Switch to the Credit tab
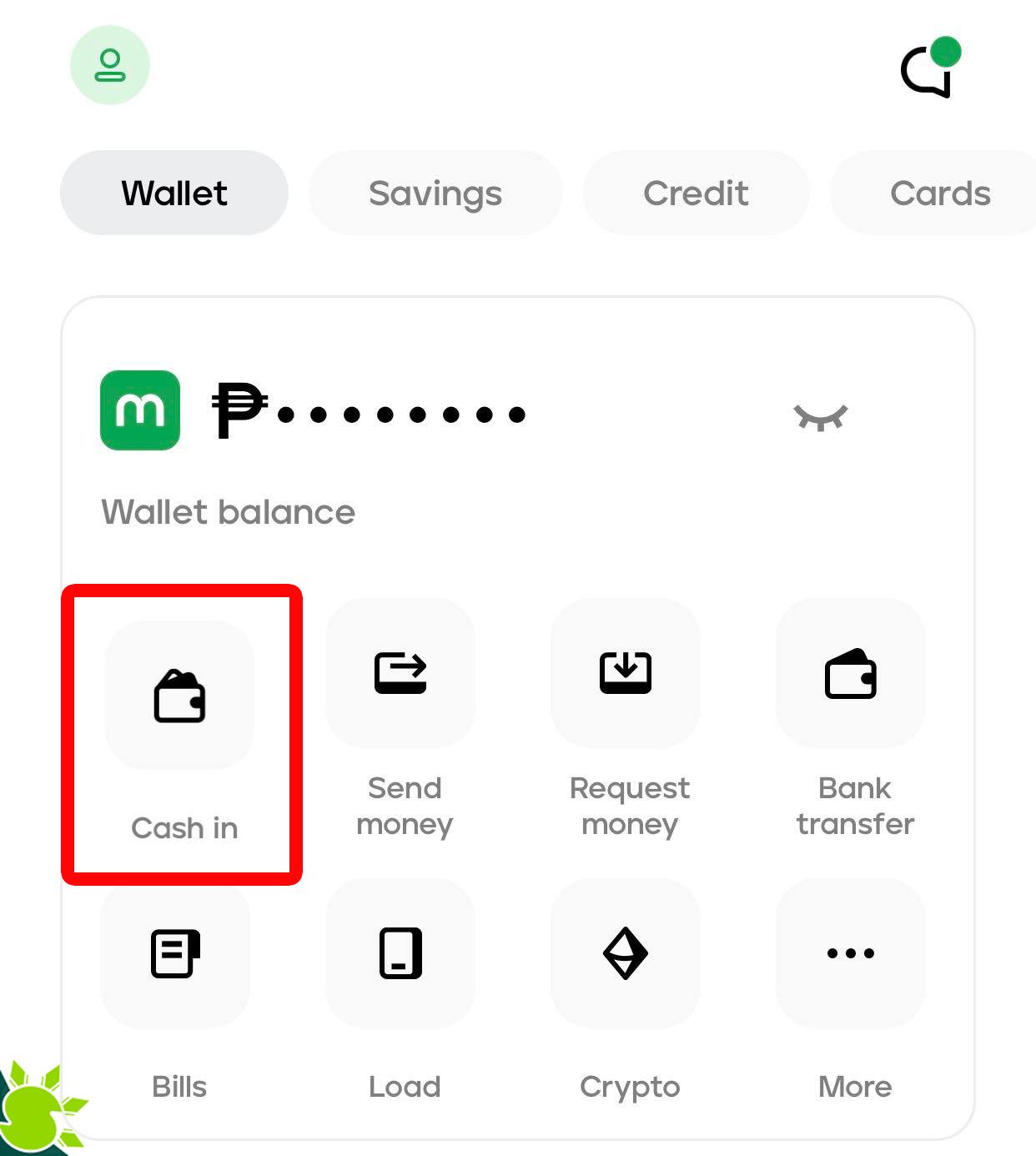The width and height of the screenshot is (1036, 1156). point(696,193)
